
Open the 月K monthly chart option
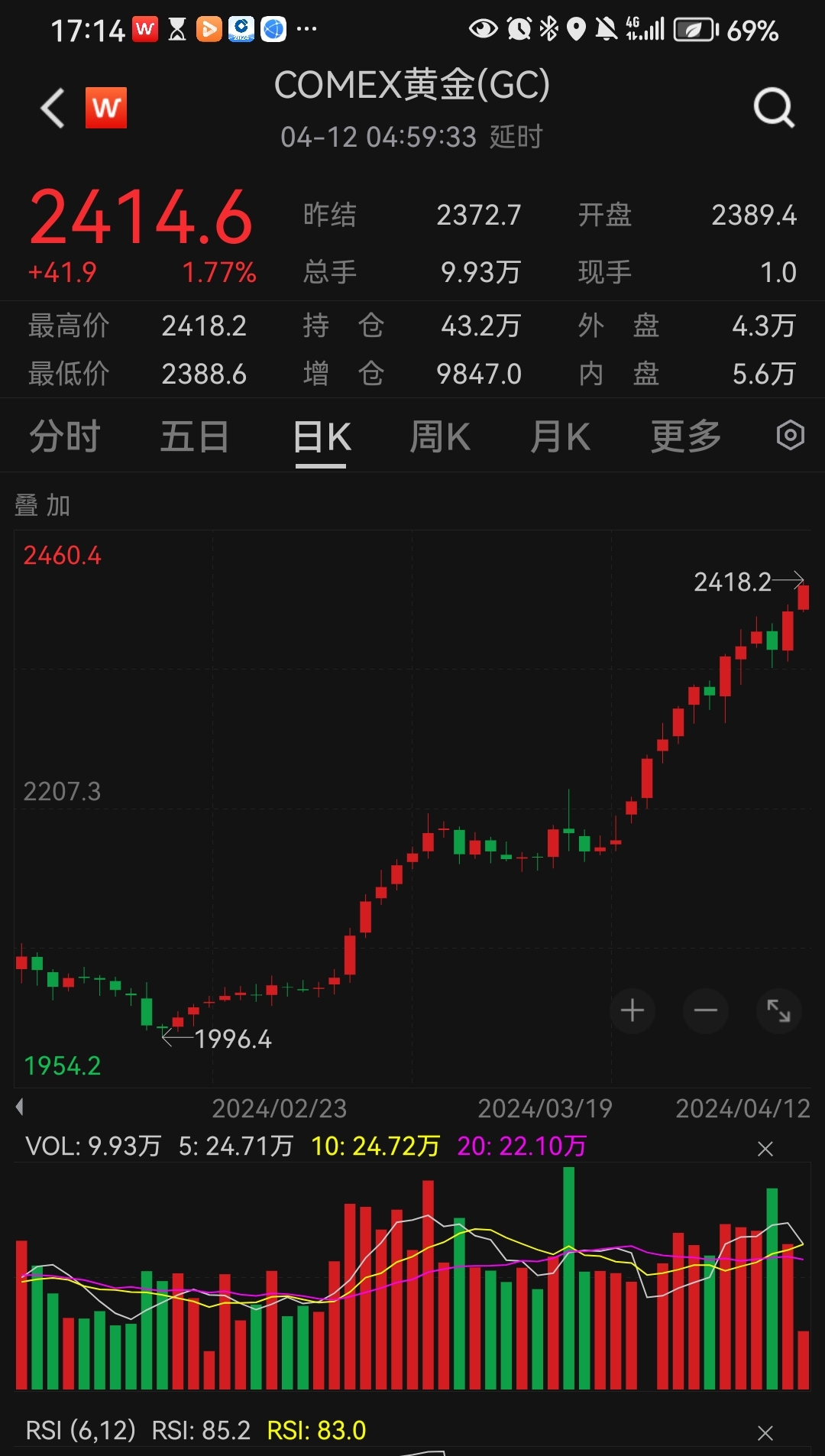coord(561,435)
